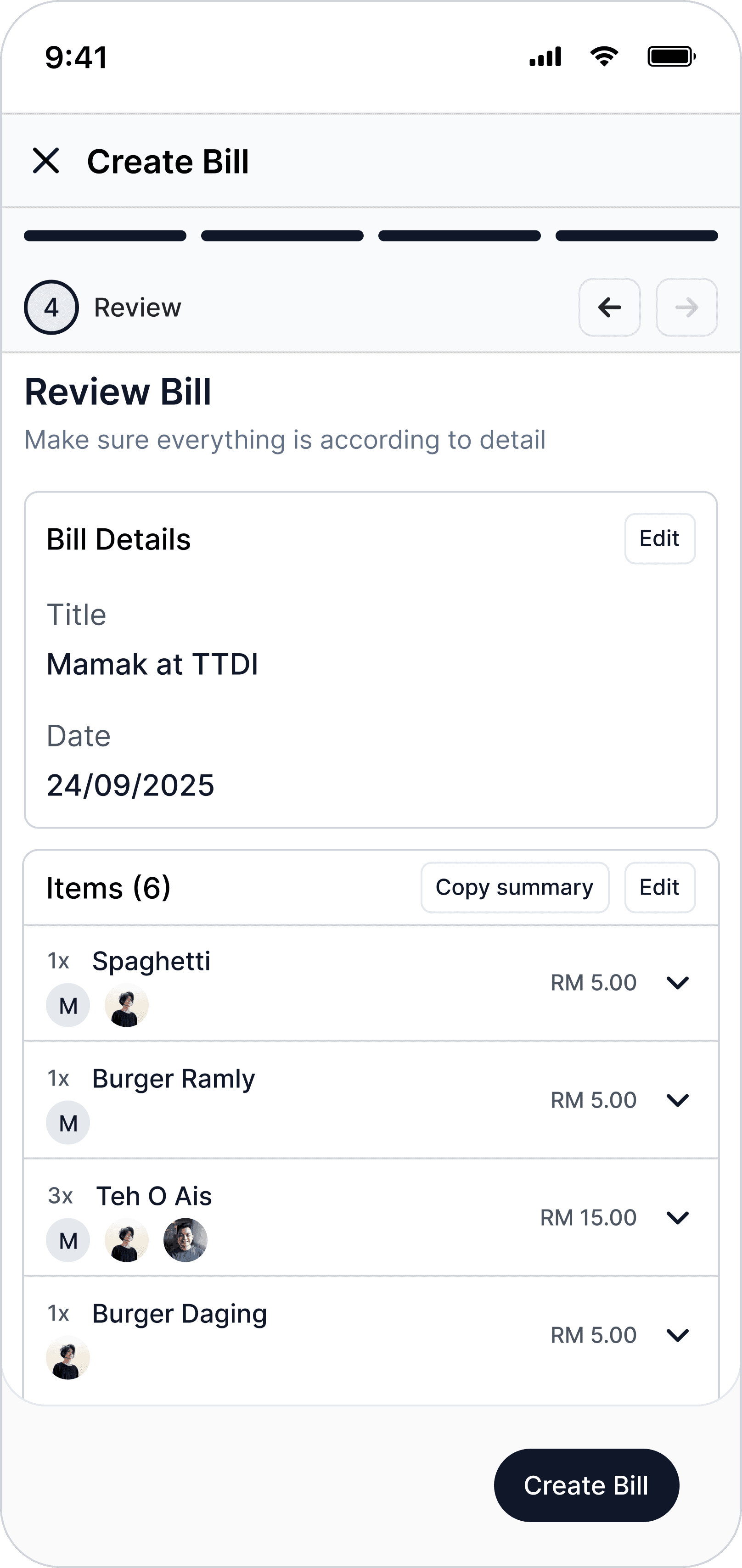Expand the Teh O Ais item
This screenshot has height=1568, width=742.
pos(677,1218)
